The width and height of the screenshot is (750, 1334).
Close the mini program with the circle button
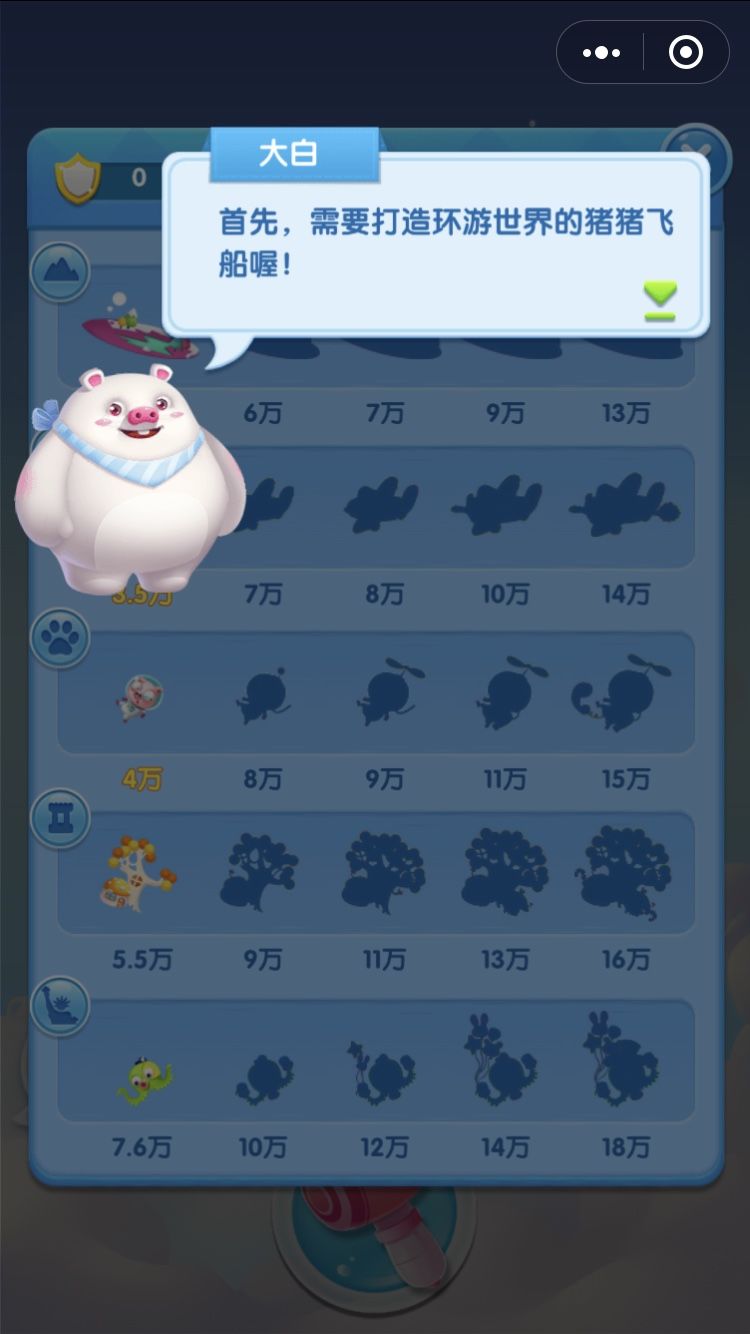(x=686, y=53)
